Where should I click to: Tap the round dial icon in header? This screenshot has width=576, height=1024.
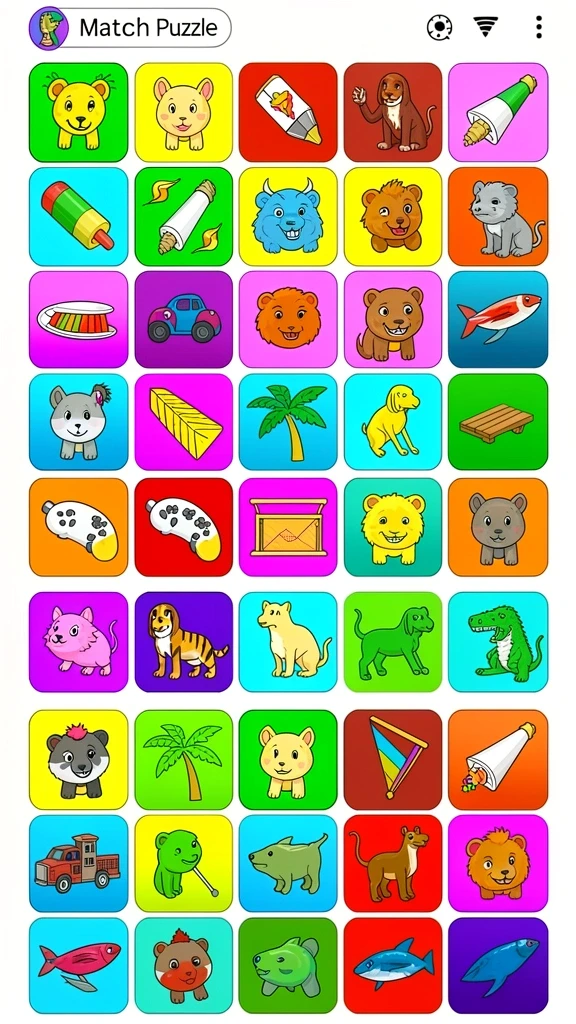(440, 27)
